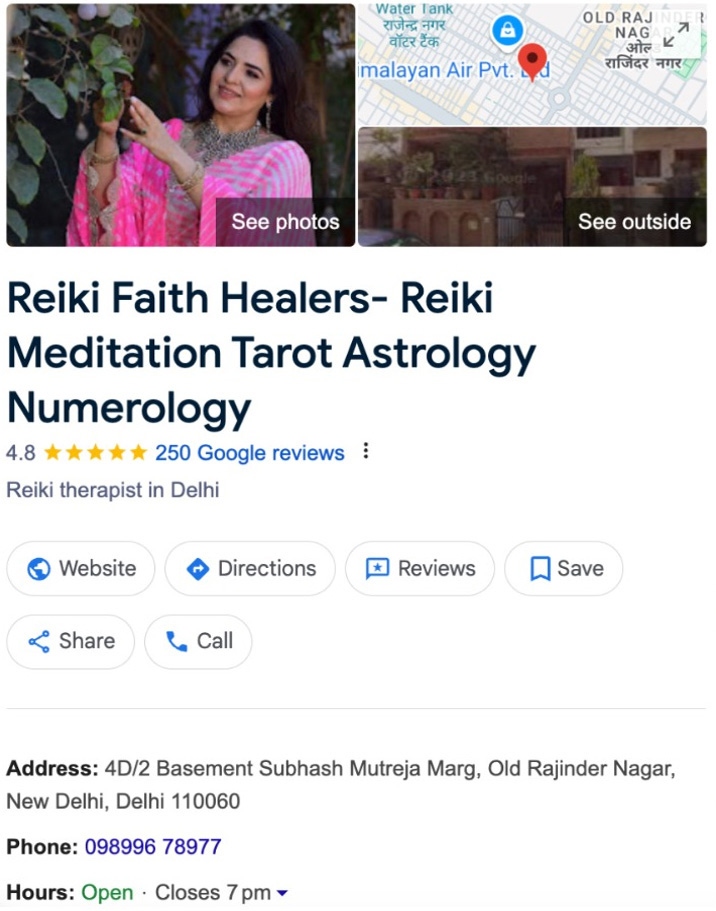Get Directions to Reiki Faith Healers

pos(250,569)
